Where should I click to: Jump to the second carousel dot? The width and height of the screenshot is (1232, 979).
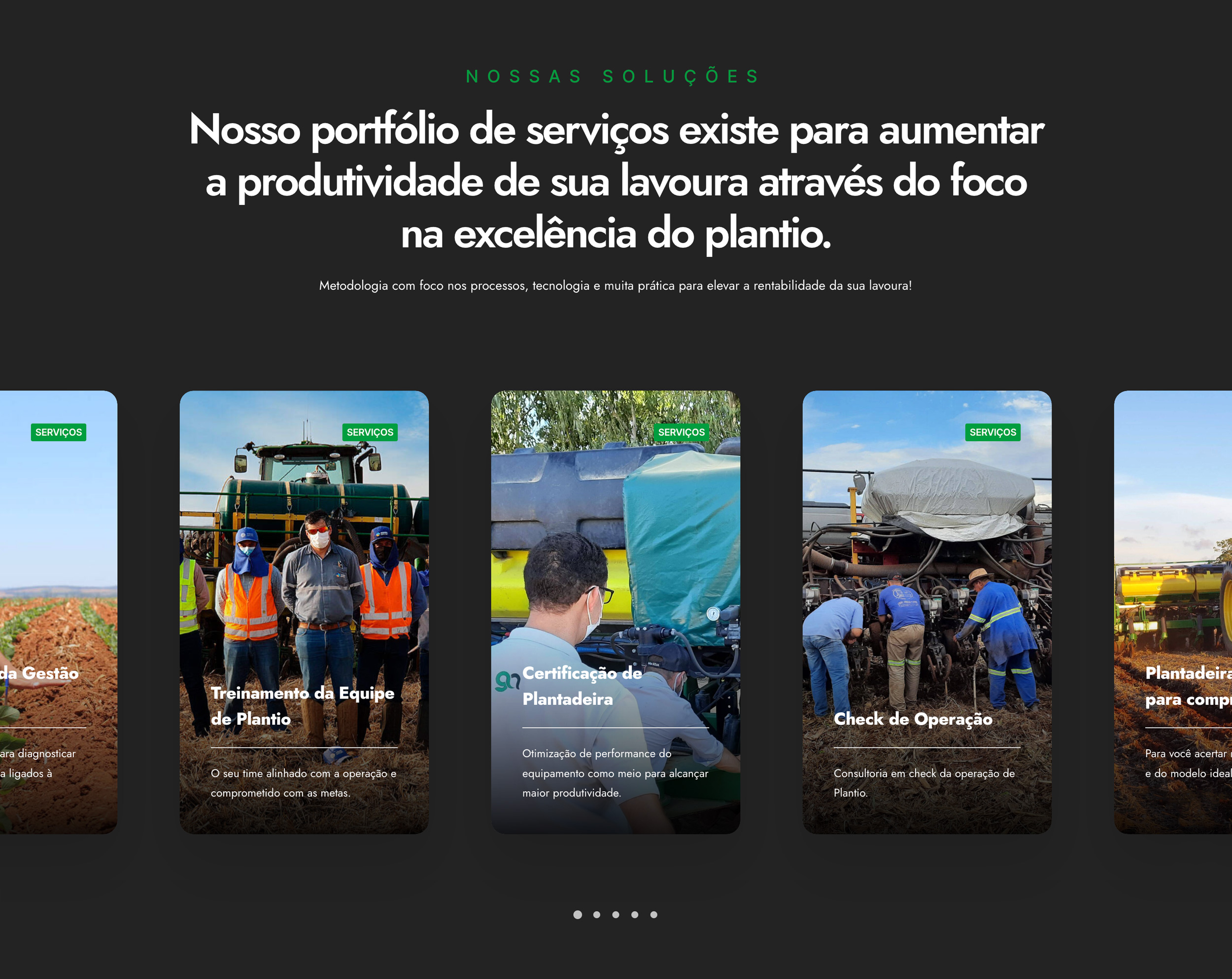[597, 914]
